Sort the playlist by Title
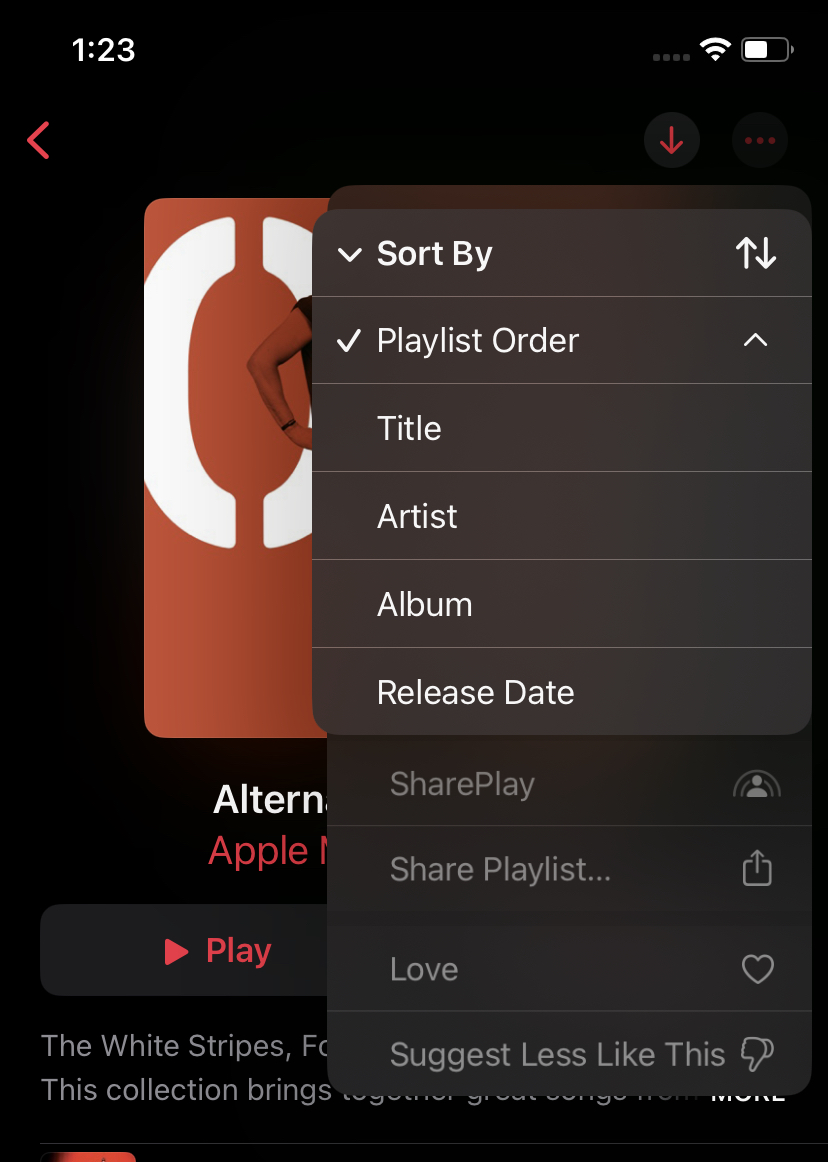This screenshot has width=828, height=1162. pos(410,429)
